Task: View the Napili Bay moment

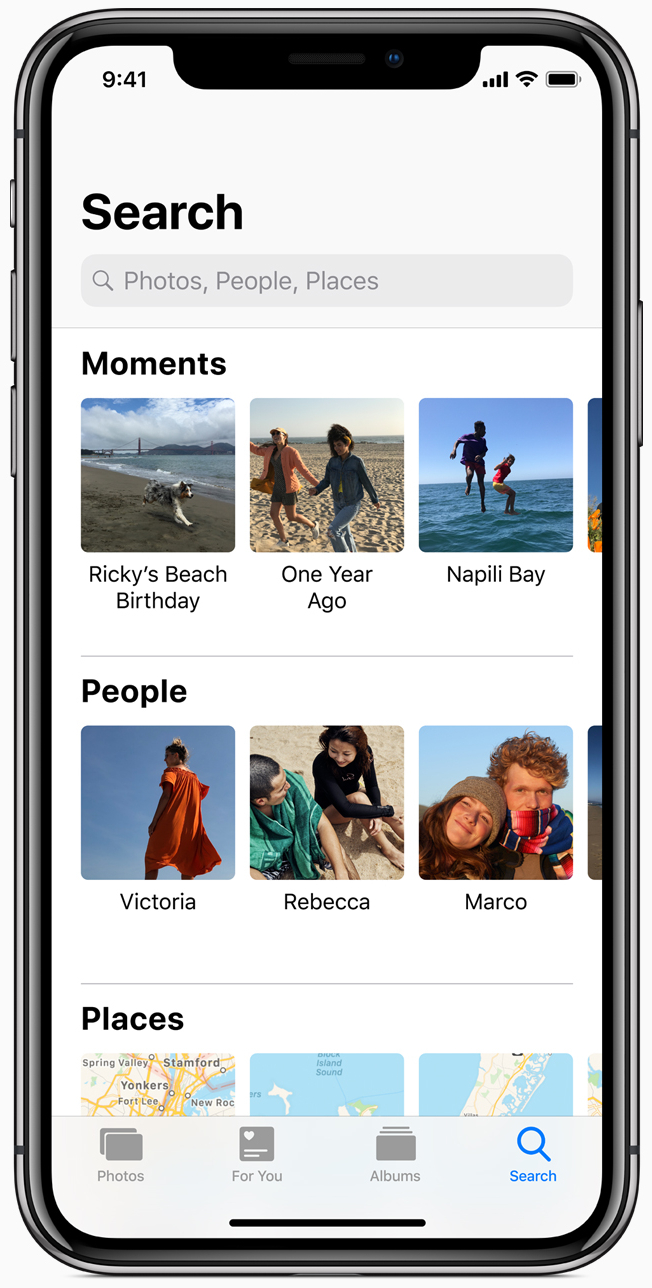Action: pos(496,475)
